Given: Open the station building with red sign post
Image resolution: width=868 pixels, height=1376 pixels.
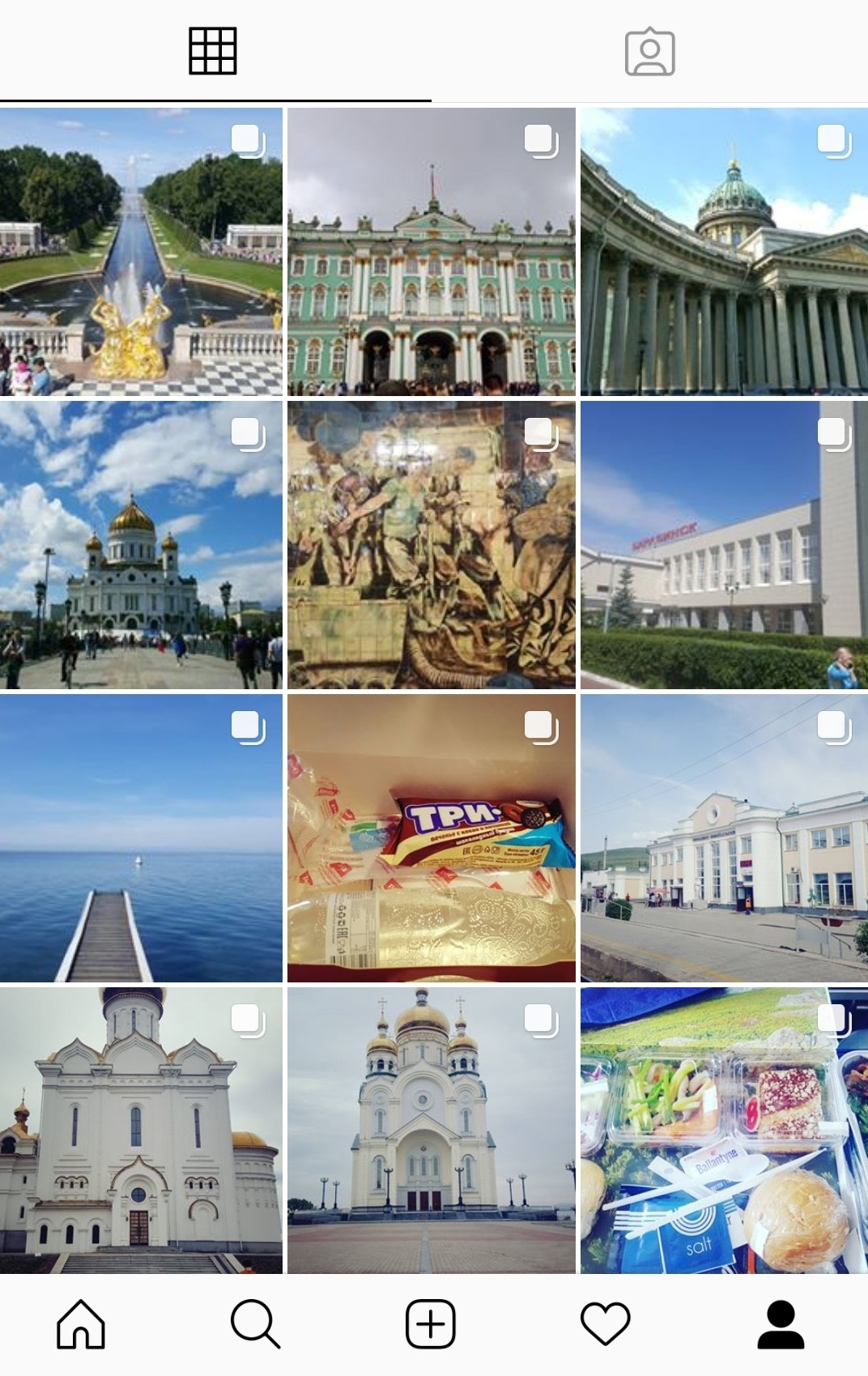Looking at the screenshot, I should pyautogui.click(x=724, y=545).
